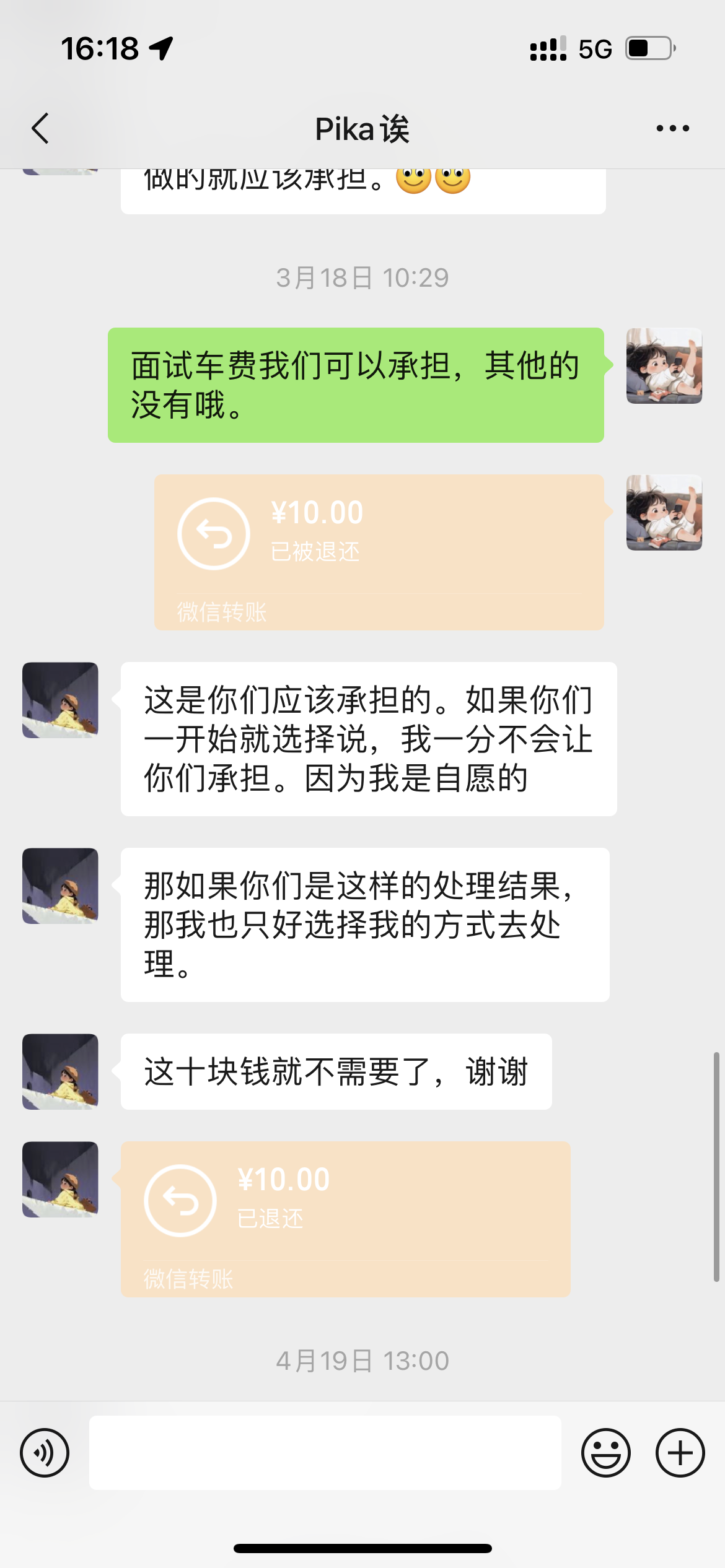This screenshot has width=725, height=1568.
Task: View contact avatar beside 这十块钱就不需要了
Action: (x=60, y=1071)
